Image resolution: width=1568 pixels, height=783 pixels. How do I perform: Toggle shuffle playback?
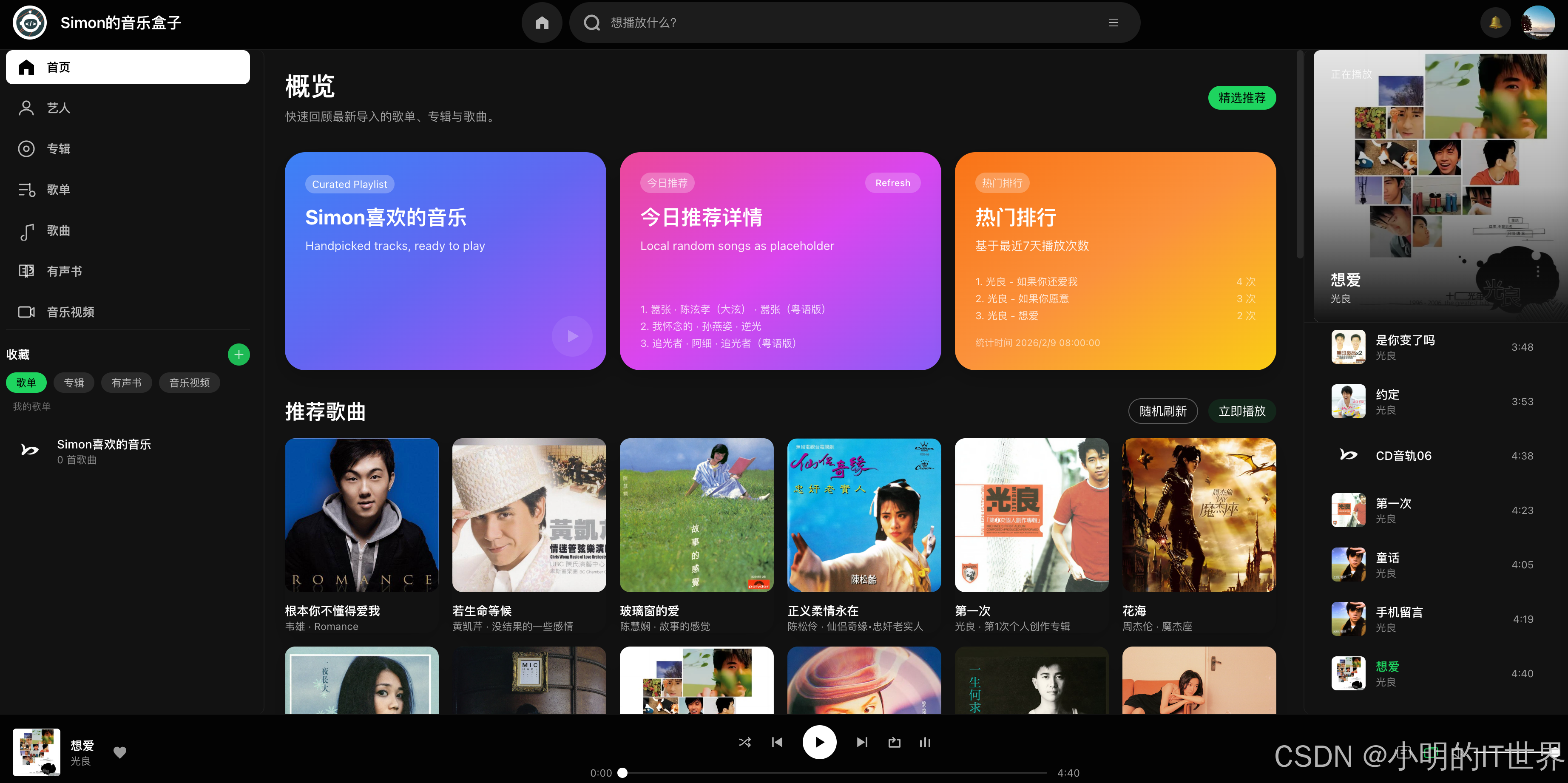pyautogui.click(x=744, y=742)
